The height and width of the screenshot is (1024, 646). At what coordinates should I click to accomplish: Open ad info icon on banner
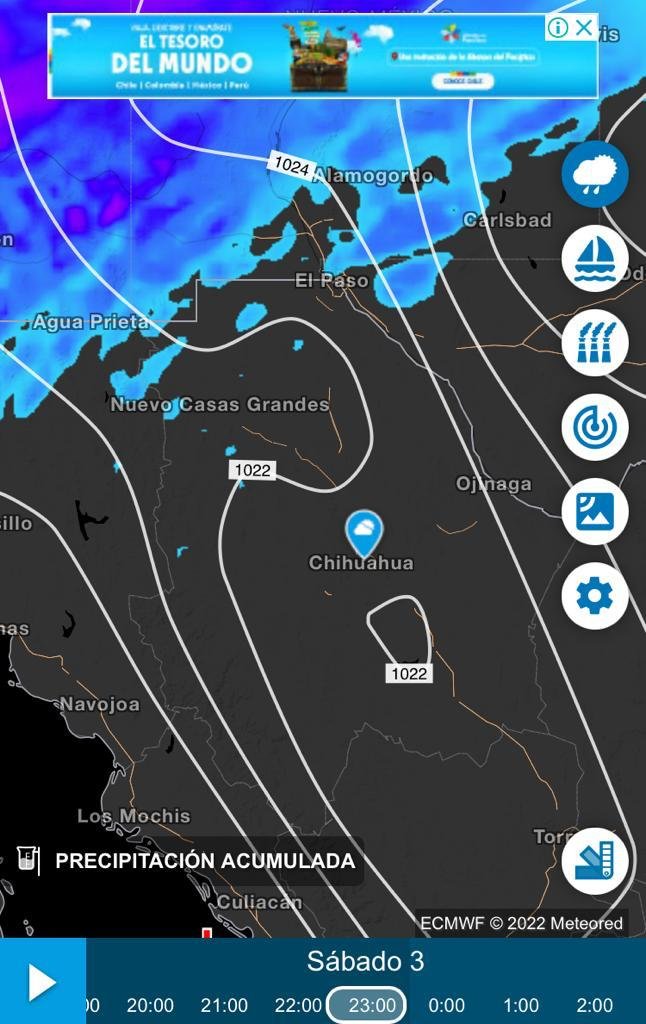click(x=559, y=27)
